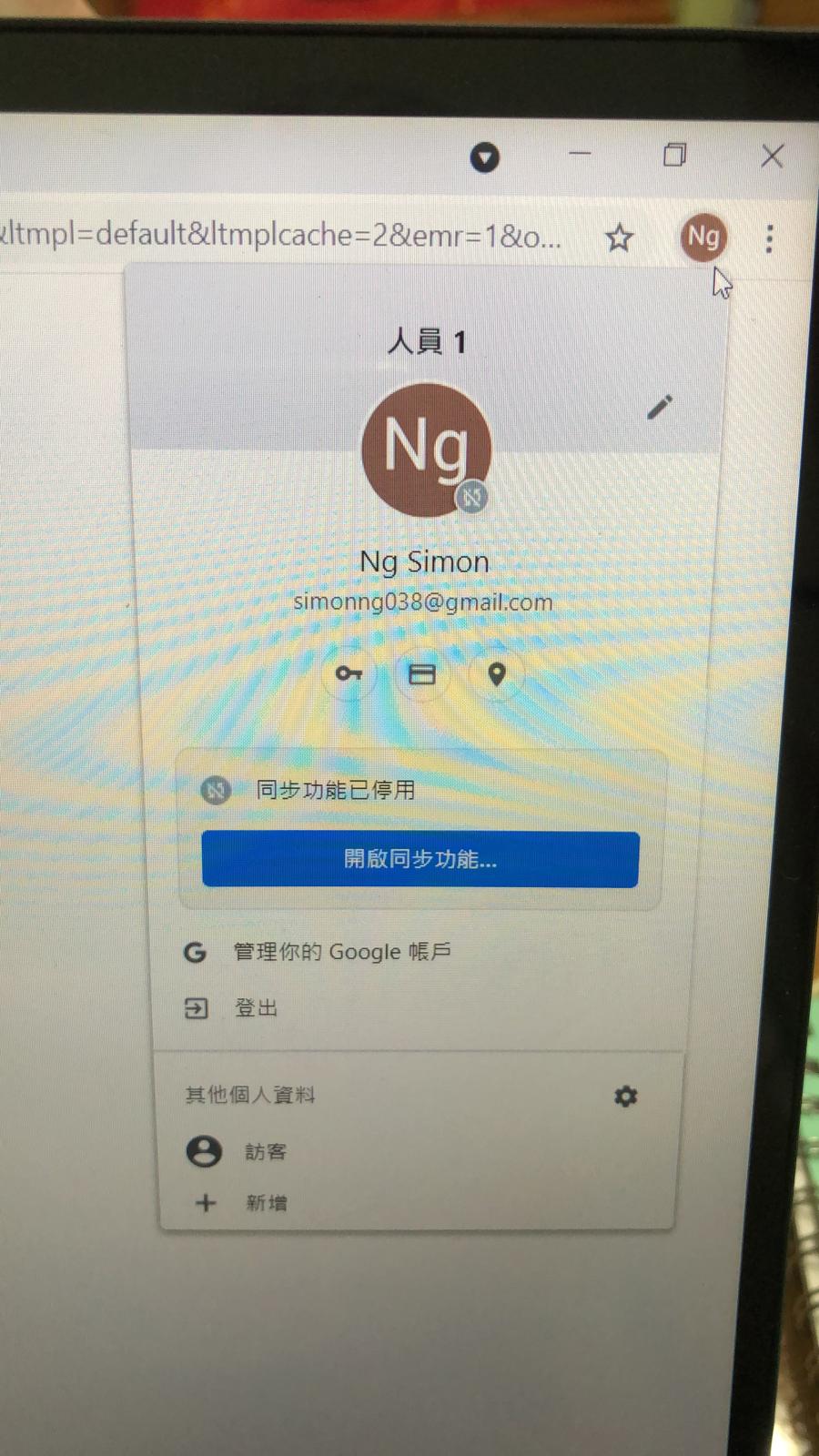Minimize the browser window

pos(580,155)
